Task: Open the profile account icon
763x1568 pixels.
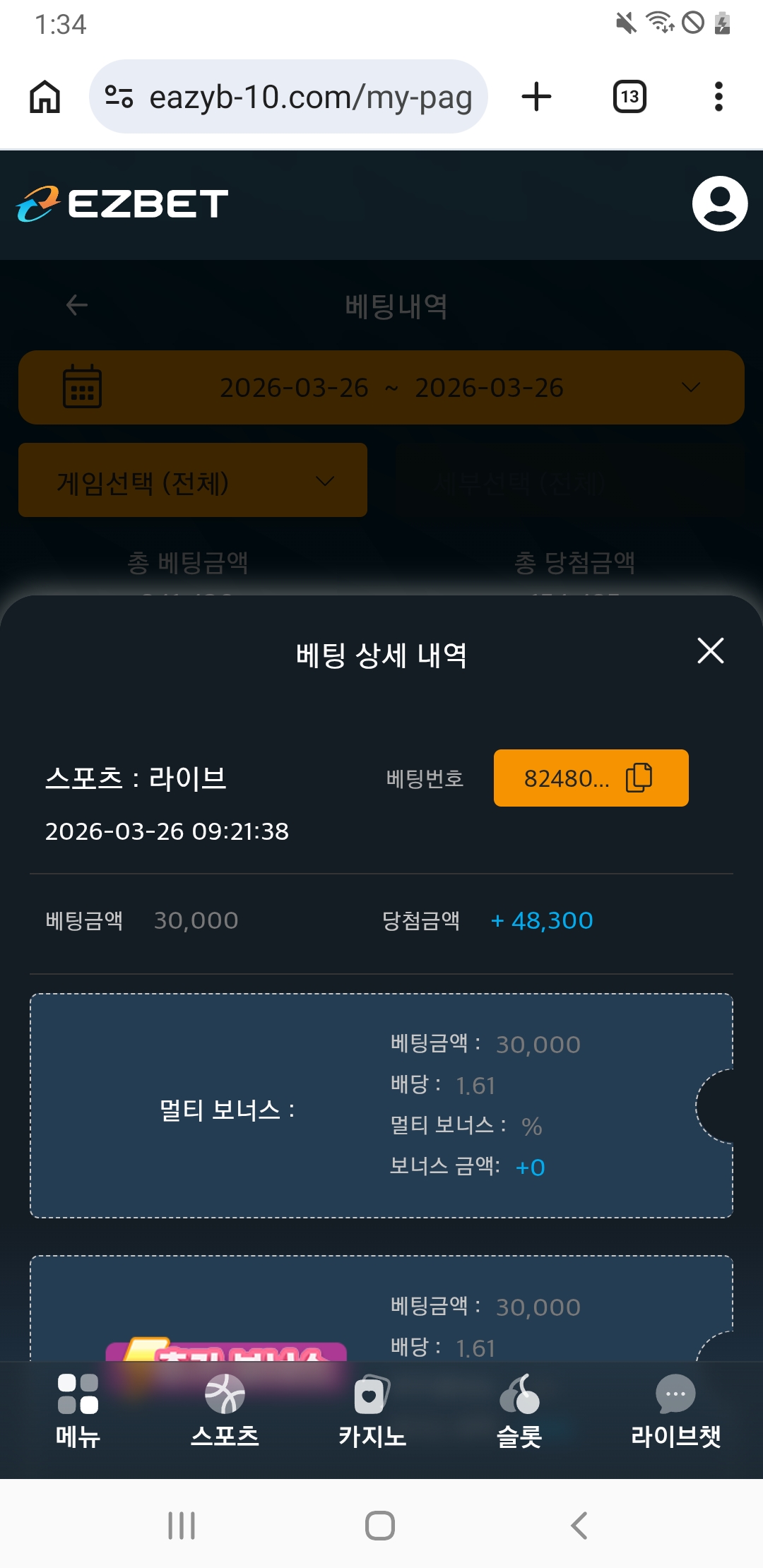Action: pyautogui.click(x=718, y=205)
